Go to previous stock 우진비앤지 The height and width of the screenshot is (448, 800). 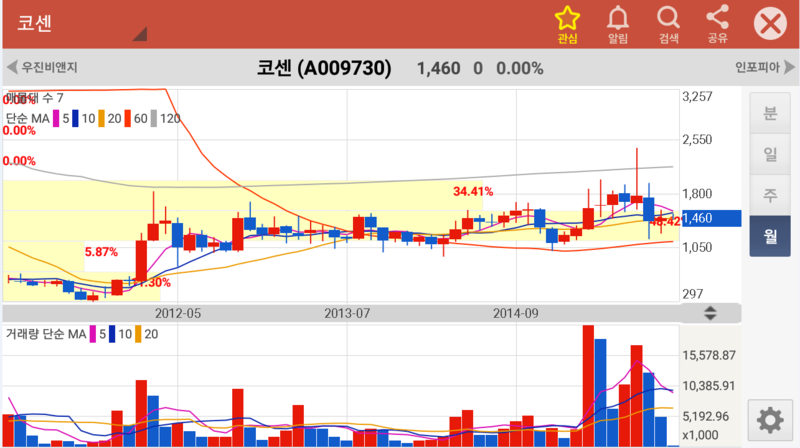(42, 68)
